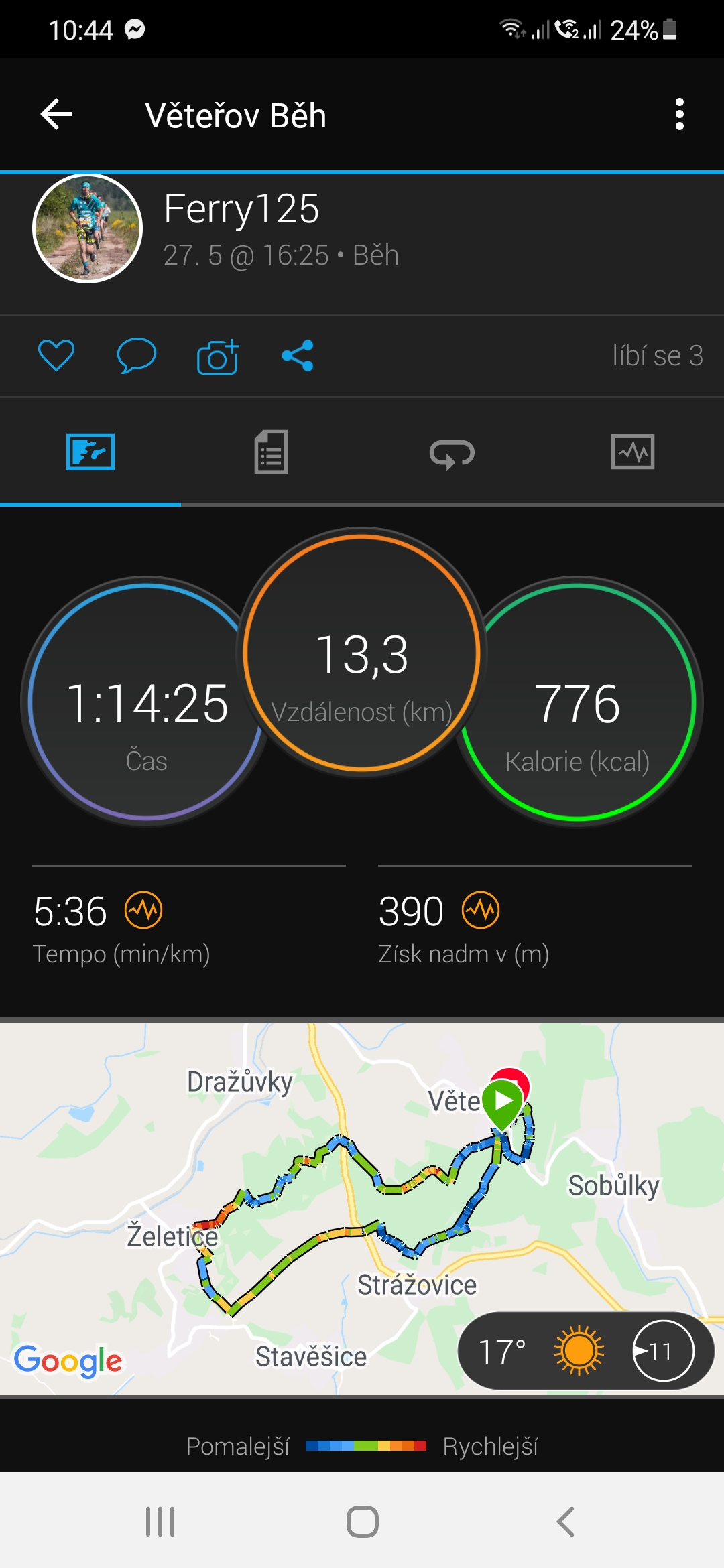Share this Věteřov Běh activity
The height and width of the screenshot is (1568, 724).
point(298,355)
